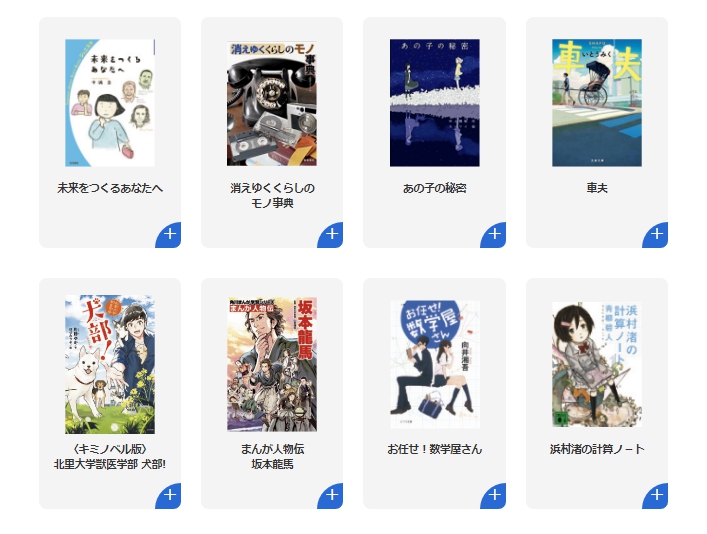
Task: Open the book 未来をつくるあなたへ
Action: coord(110,103)
